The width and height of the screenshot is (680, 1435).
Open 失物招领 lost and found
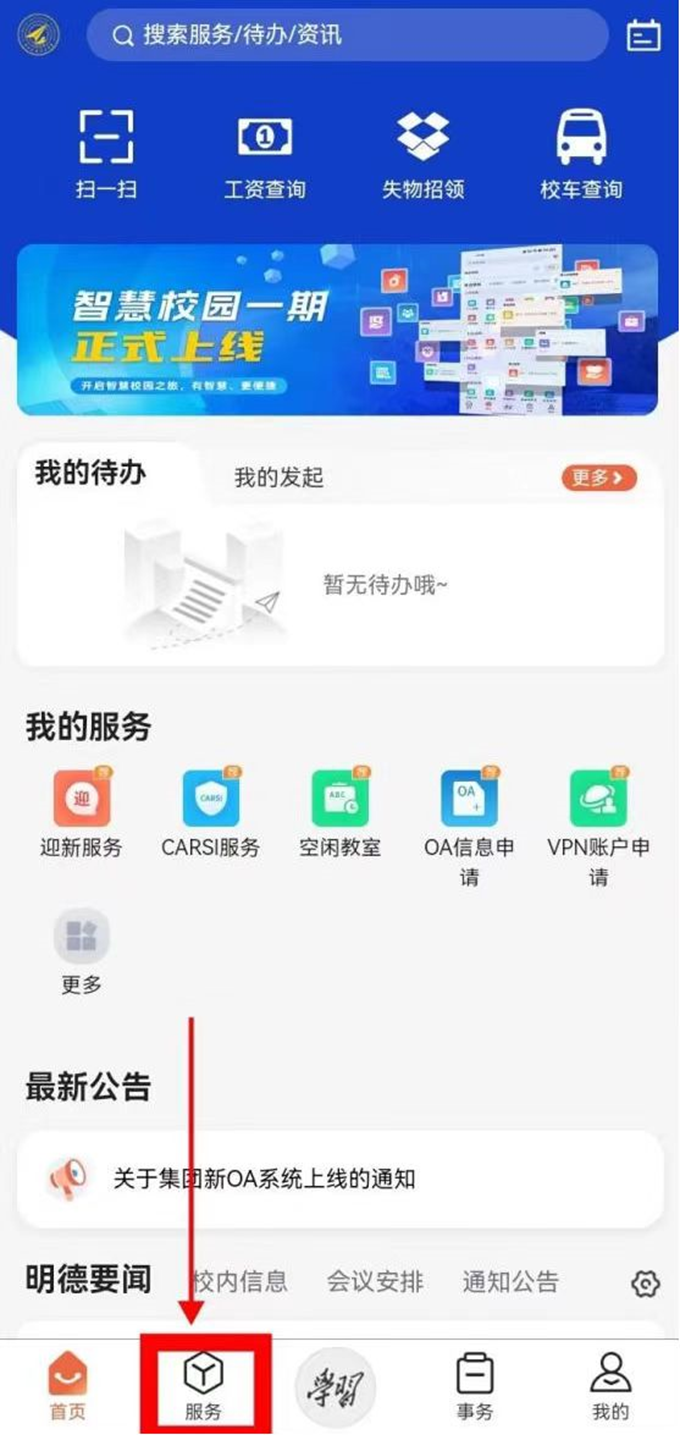tap(423, 153)
